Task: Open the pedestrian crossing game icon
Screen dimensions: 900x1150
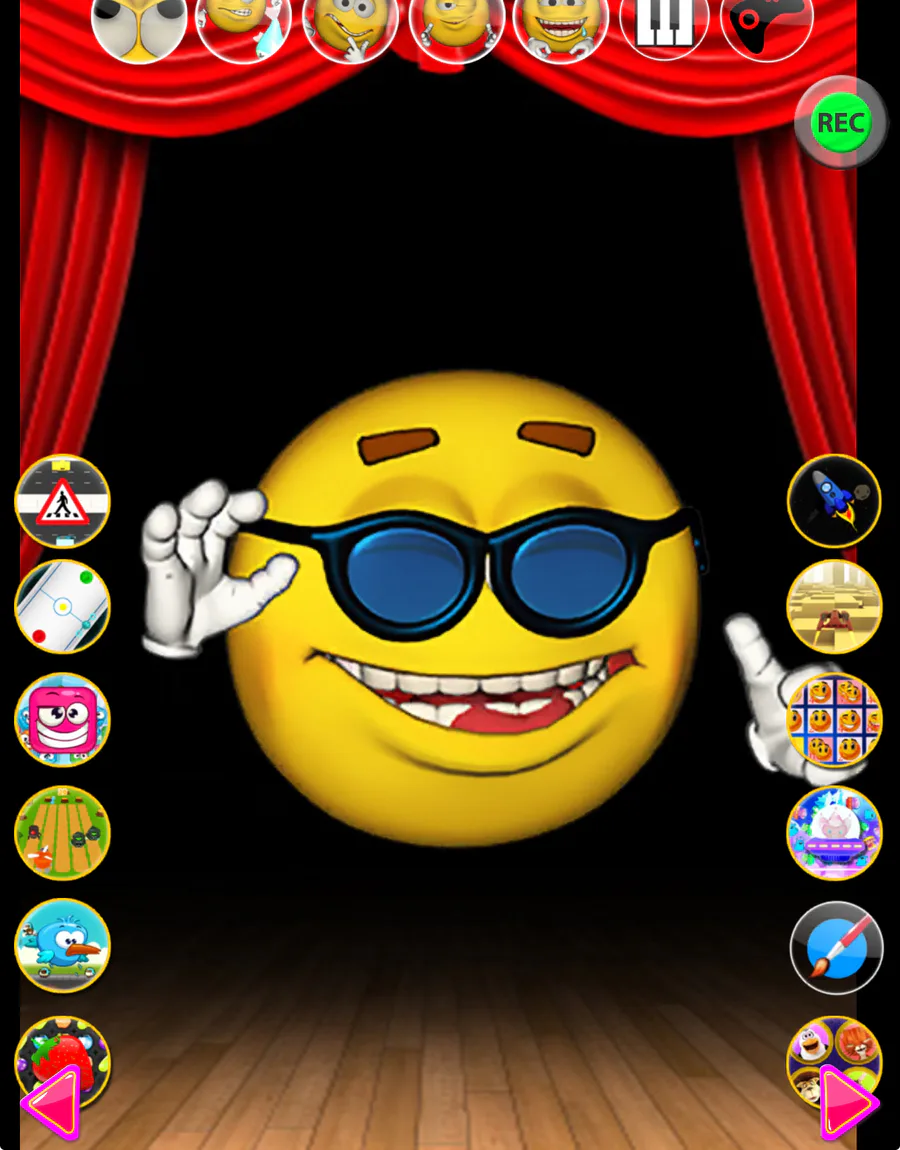Action: 62,502
